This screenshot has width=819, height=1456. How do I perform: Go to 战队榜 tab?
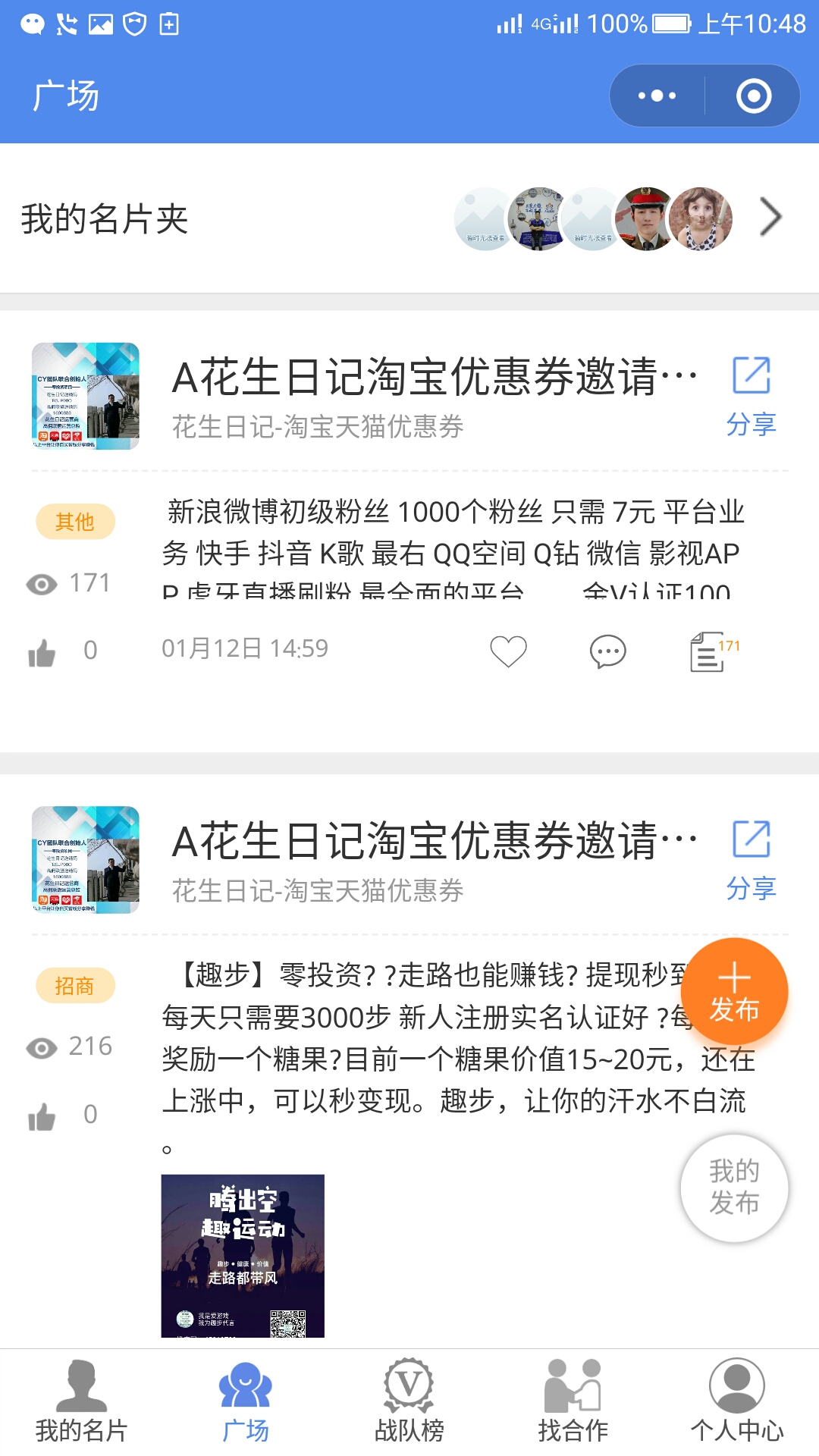[x=409, y=1401]
